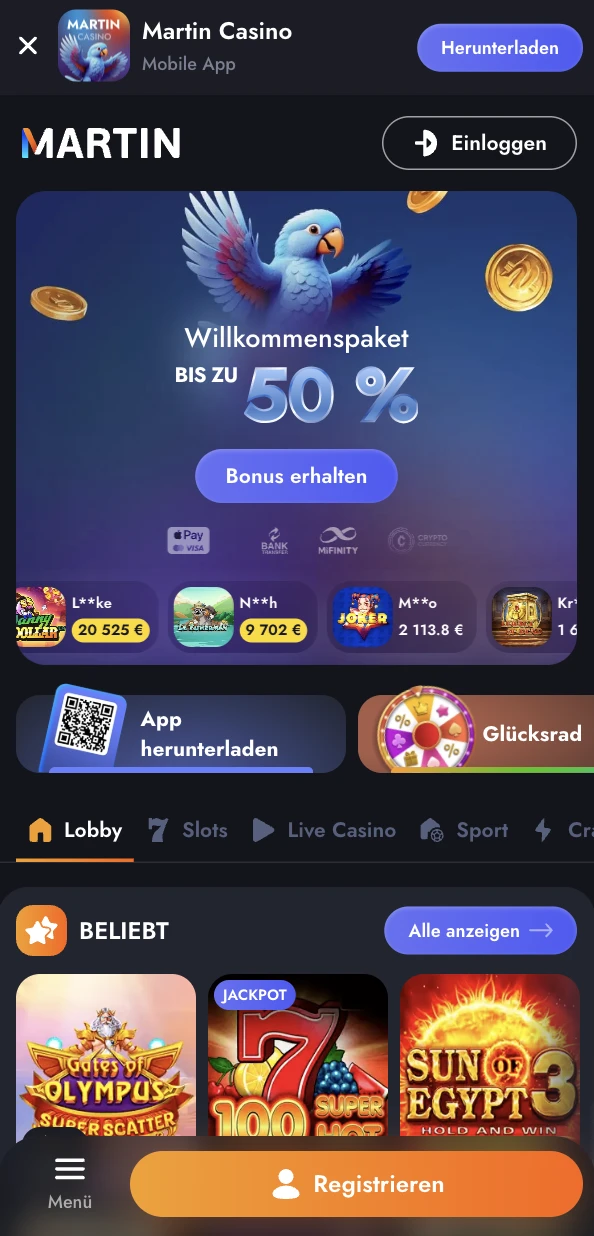
Task: Switch to the Live Casino tab
Action: pyautogui.click(x=324, y=830)
